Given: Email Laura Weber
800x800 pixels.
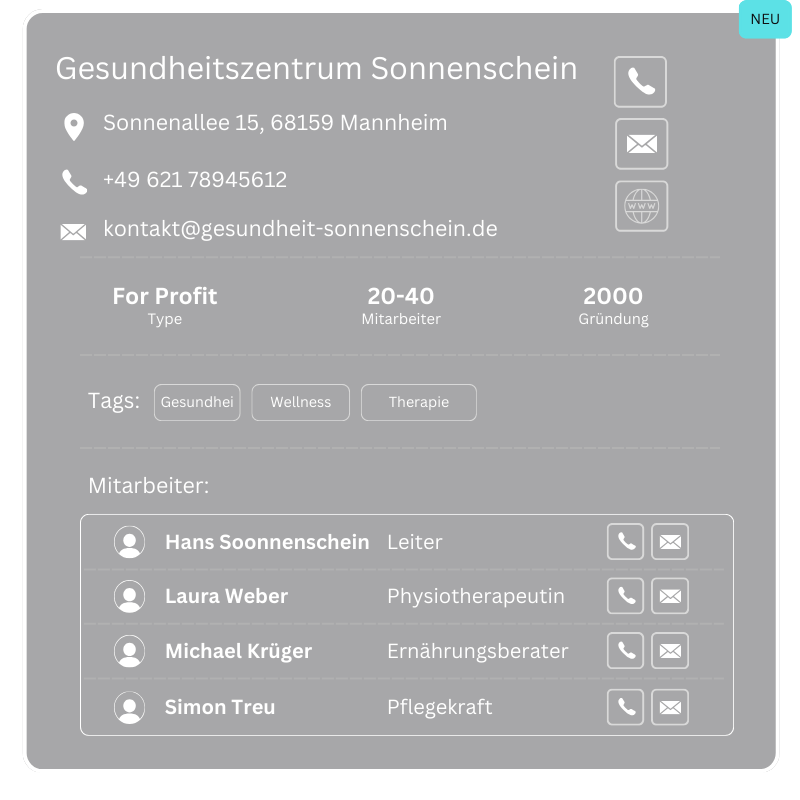Looking at the screenshot, I should (670, 596).
